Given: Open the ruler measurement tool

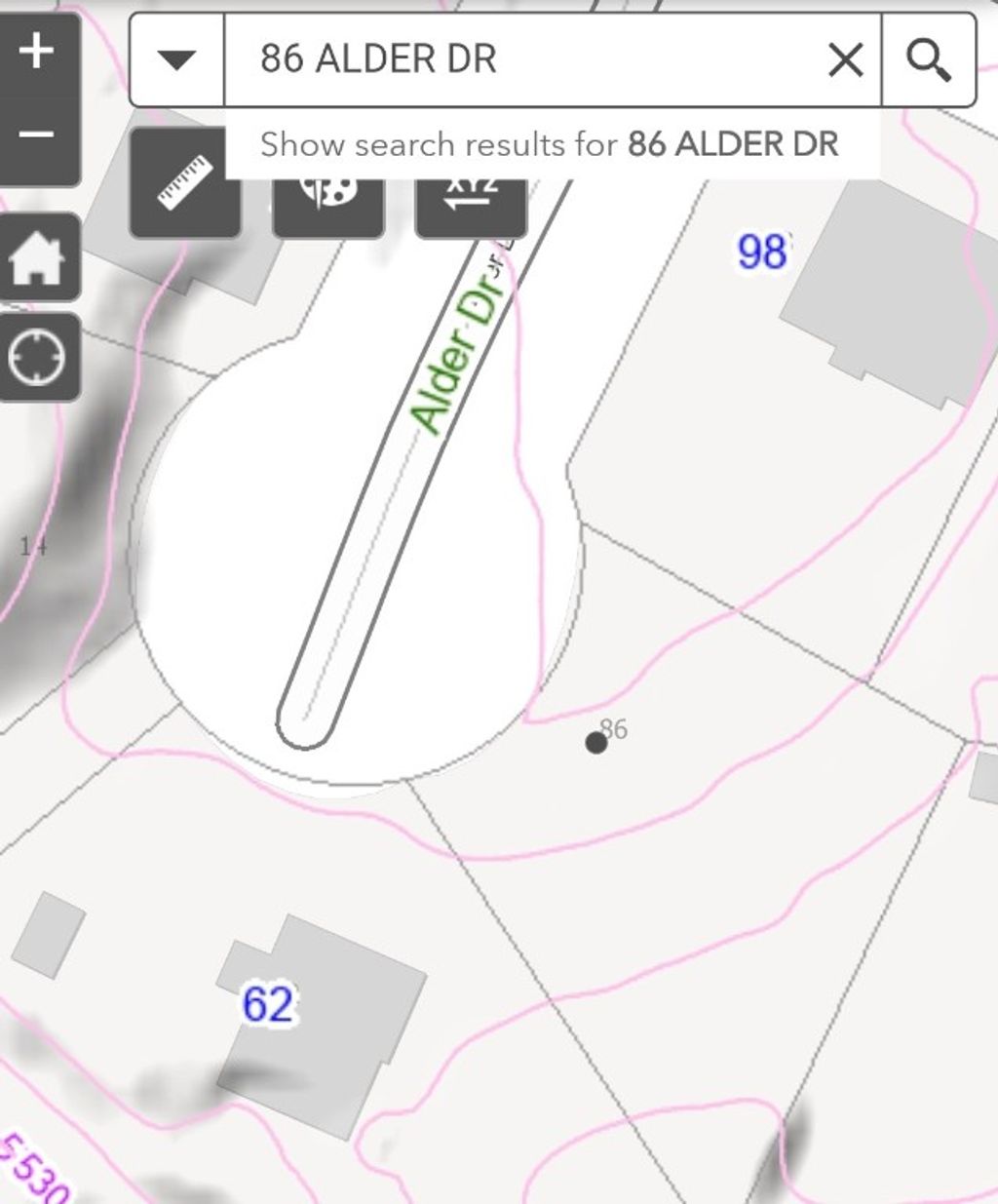Looking at the screenshot, I should click(x=185, y=185).
